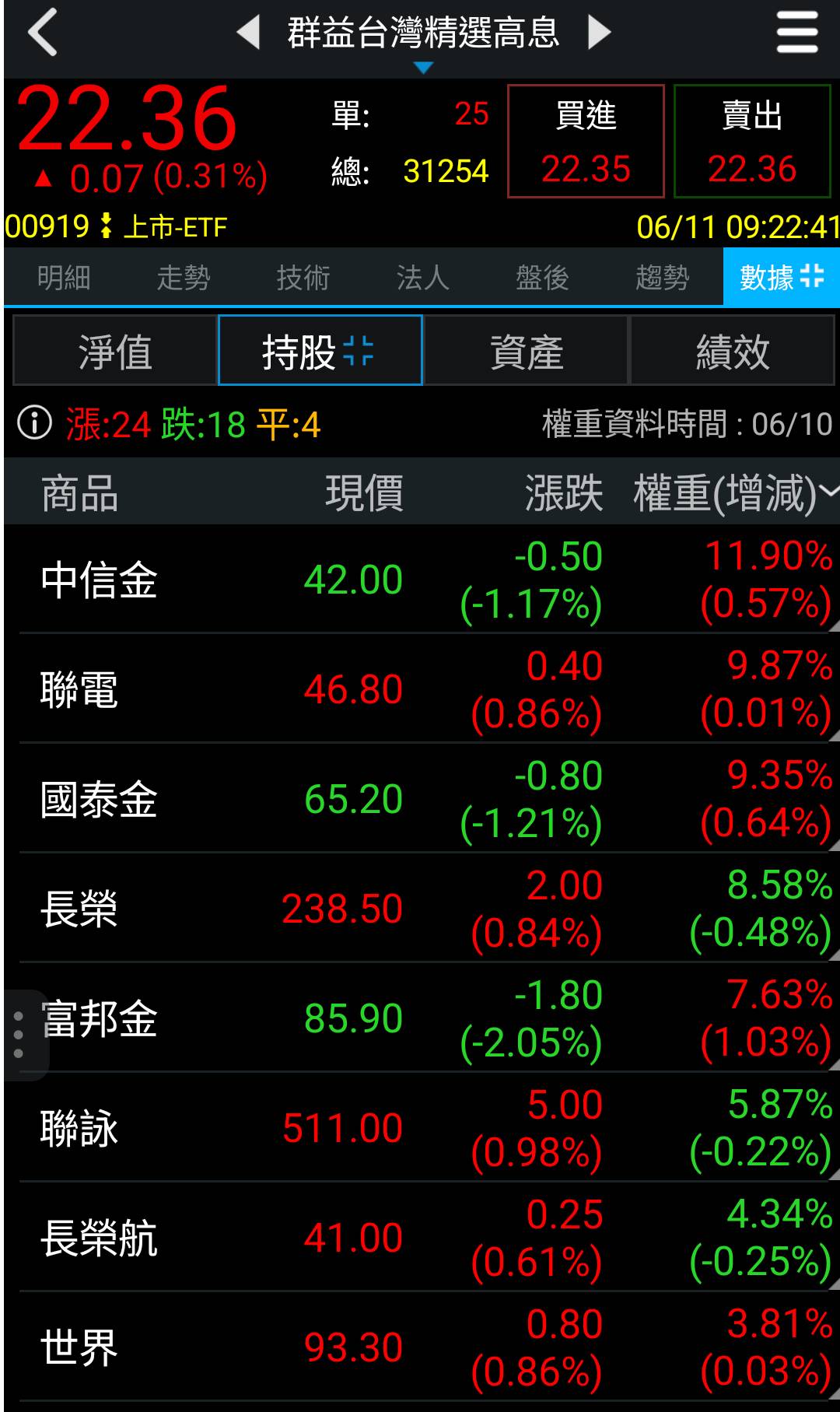Switch to the 明細 tab

(x=64, y=277)
